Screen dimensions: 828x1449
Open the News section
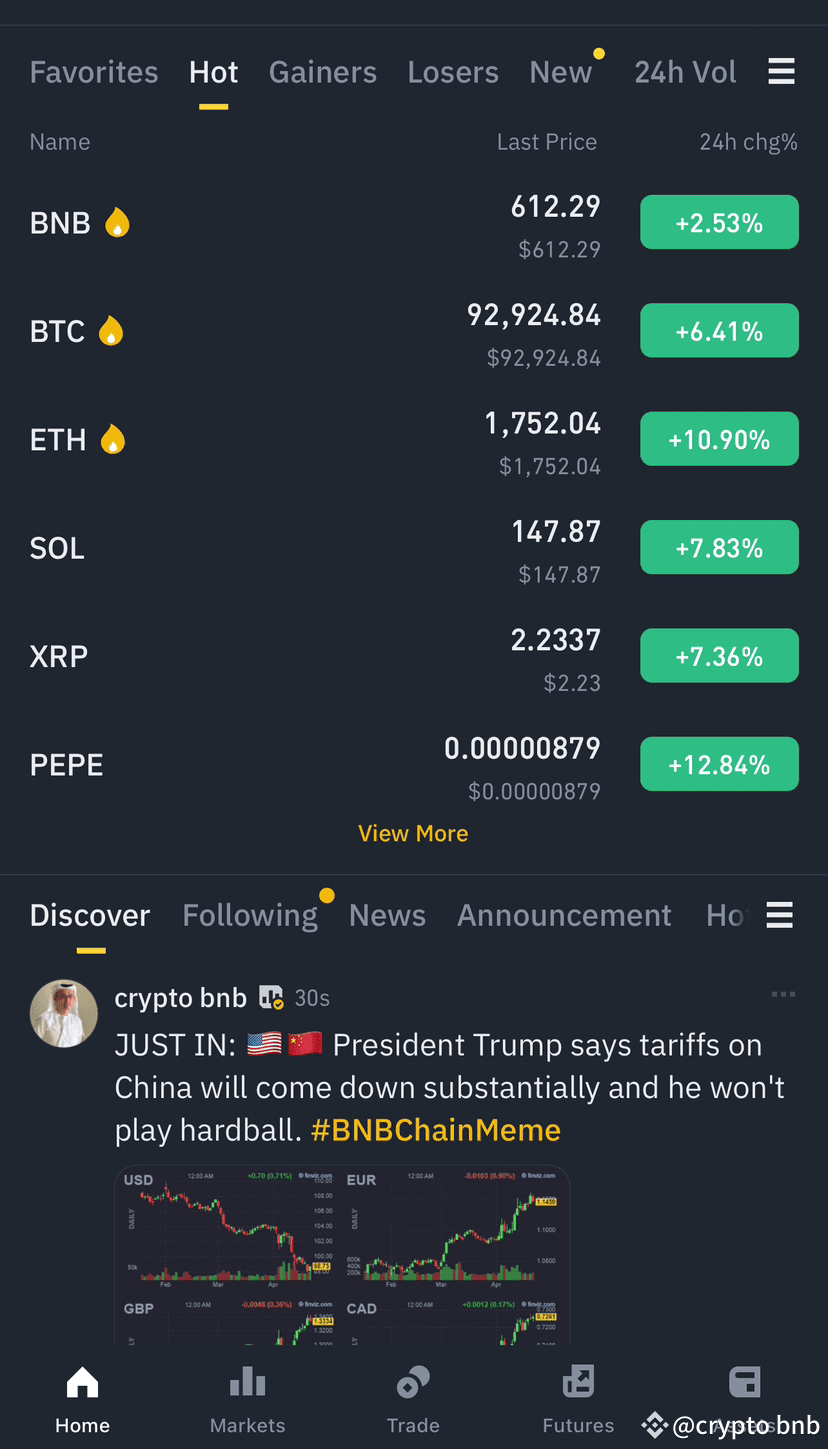click(x=387, y=914)
